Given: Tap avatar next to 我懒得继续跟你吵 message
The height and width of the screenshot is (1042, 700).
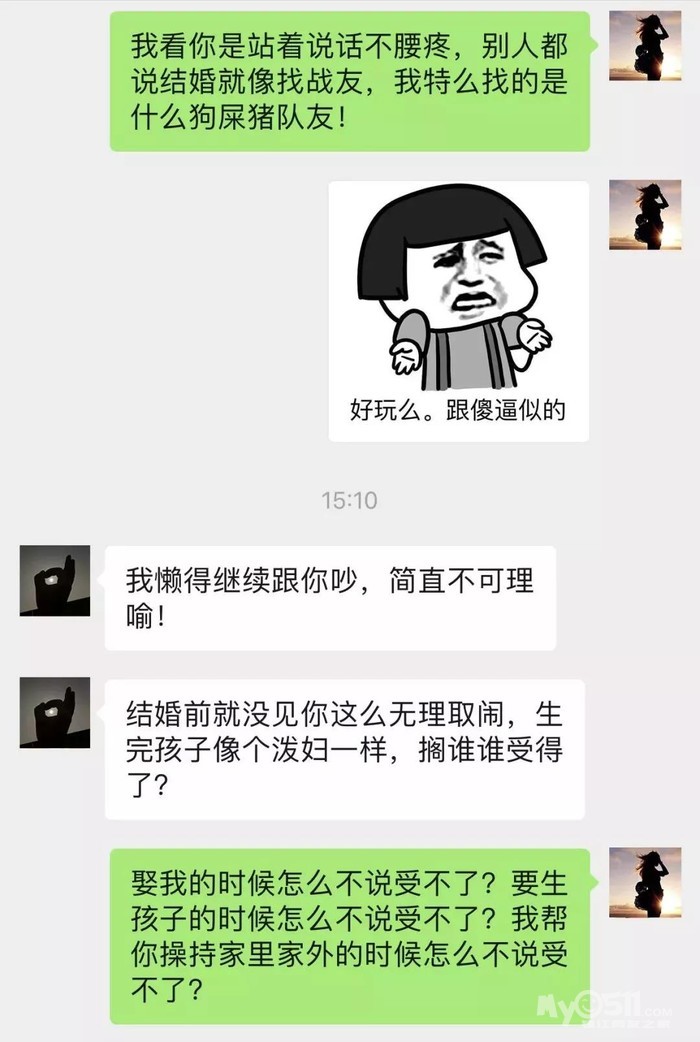Looking at the screenshot, I should tap(55, 580).
